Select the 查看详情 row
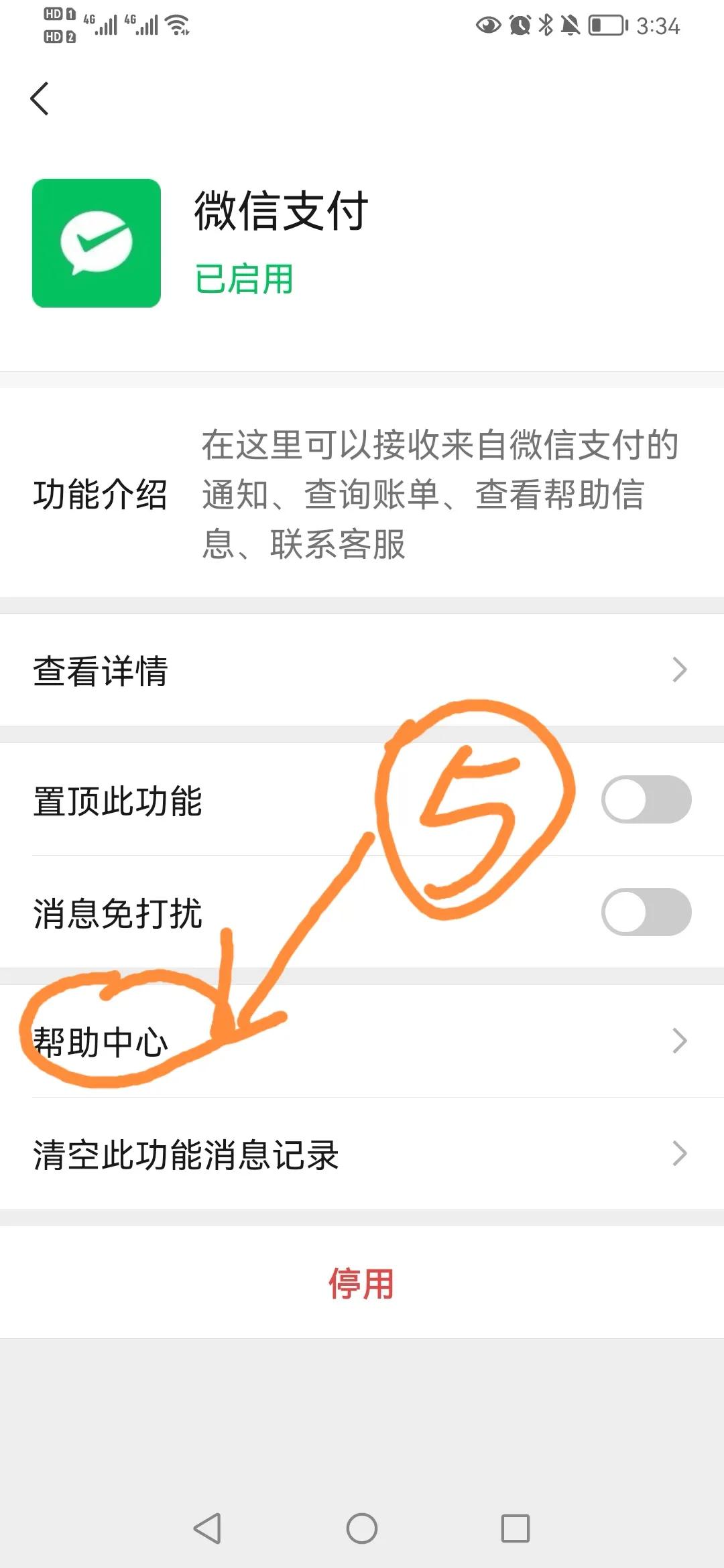This screenshot has width=724, height=1568. pyautogui.click(x=101, y=669)
